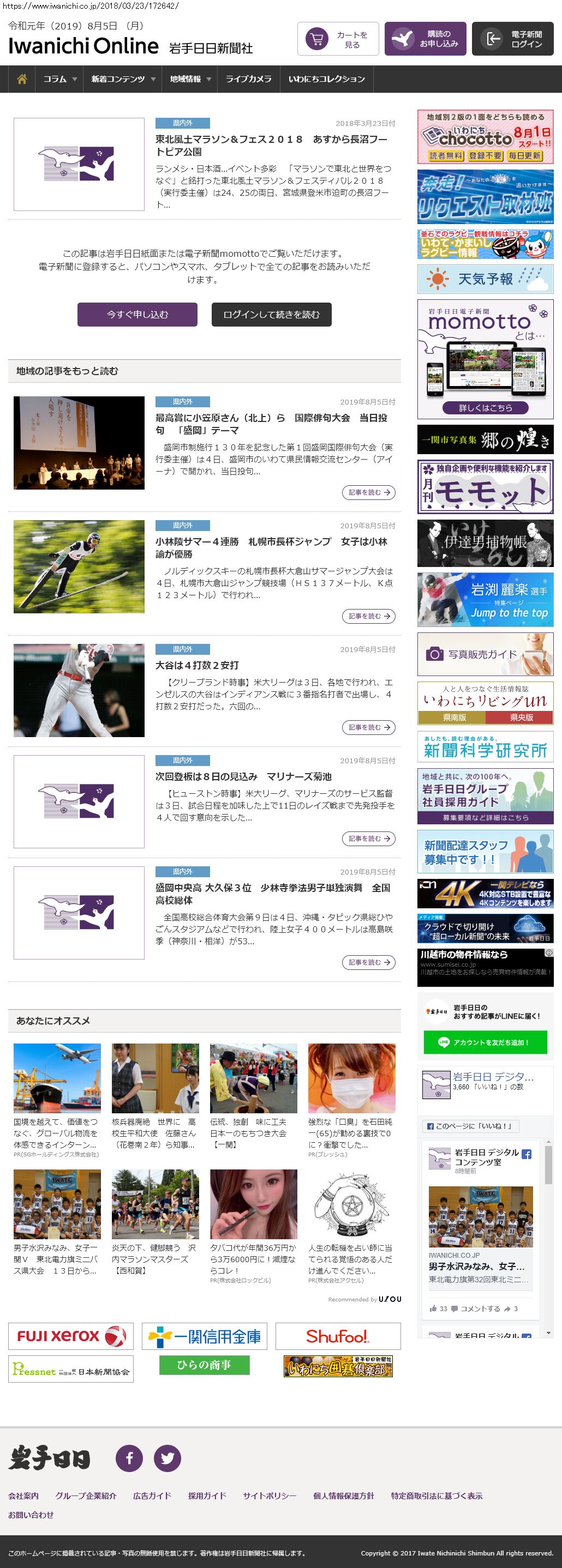Visit the Facebook icon in footer
This screenshot has width=562, height=1568.
click(129, 1458)
